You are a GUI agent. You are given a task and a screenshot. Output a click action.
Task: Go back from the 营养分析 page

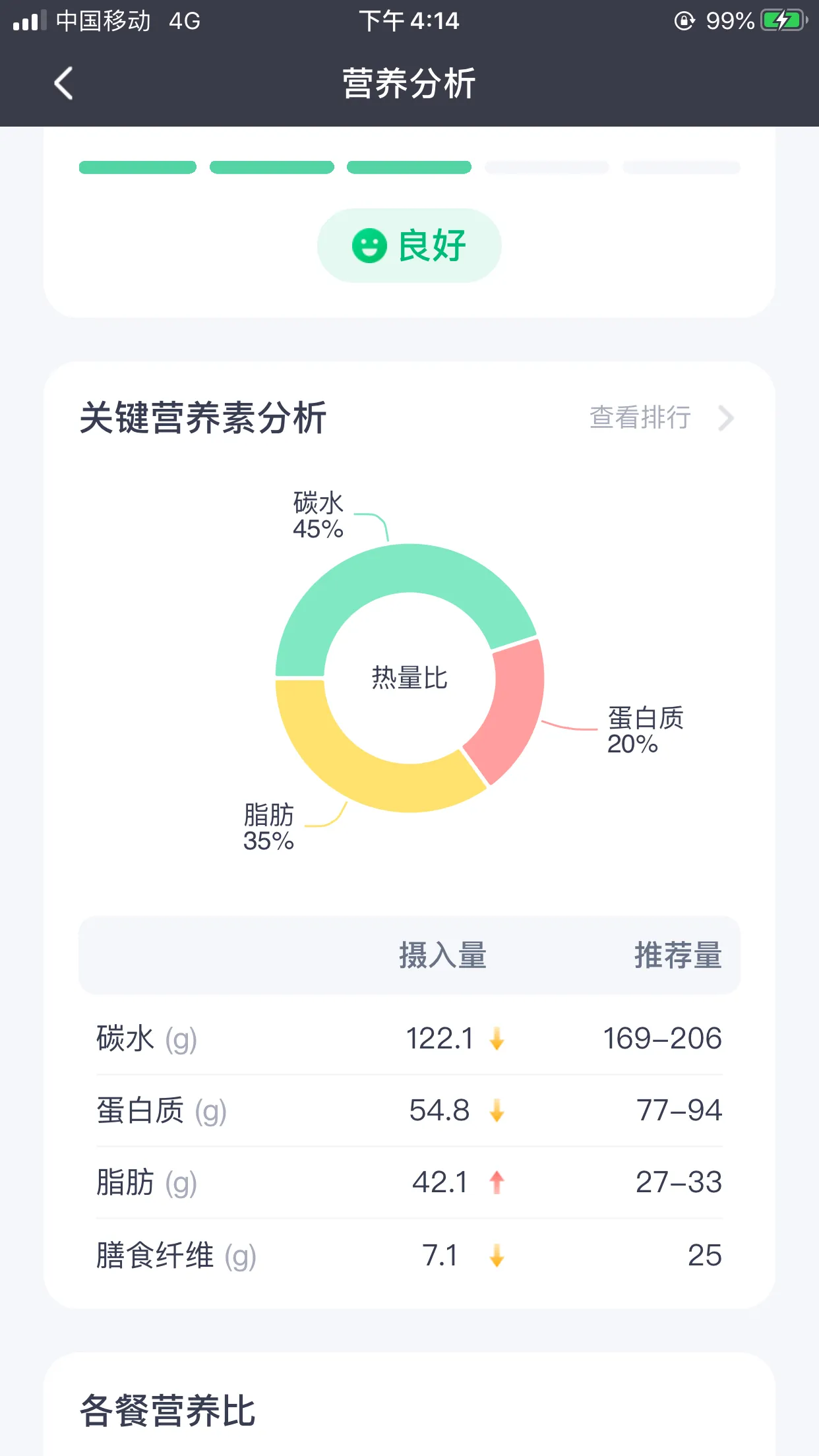pyautogui.click(x=63, y=84)
